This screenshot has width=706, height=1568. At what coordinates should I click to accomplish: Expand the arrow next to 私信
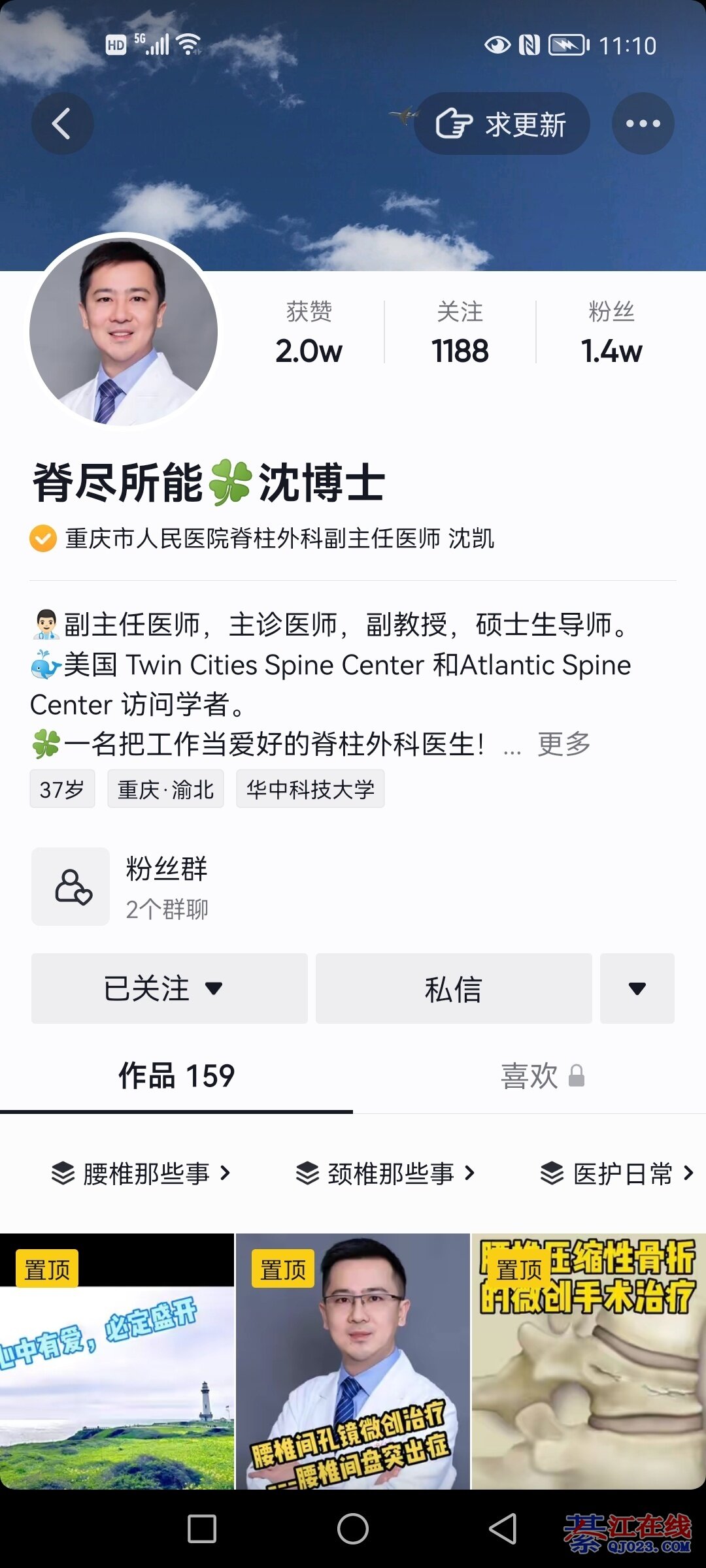click(637, 988)
